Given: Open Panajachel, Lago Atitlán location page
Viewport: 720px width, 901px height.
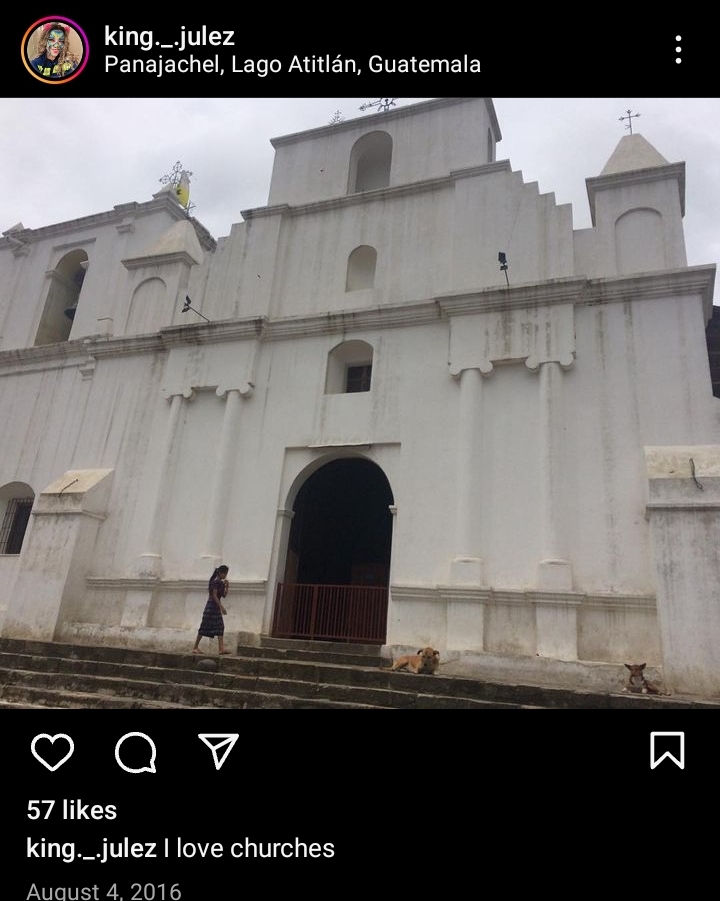Looking at the screenshot, I should (292, 65).
